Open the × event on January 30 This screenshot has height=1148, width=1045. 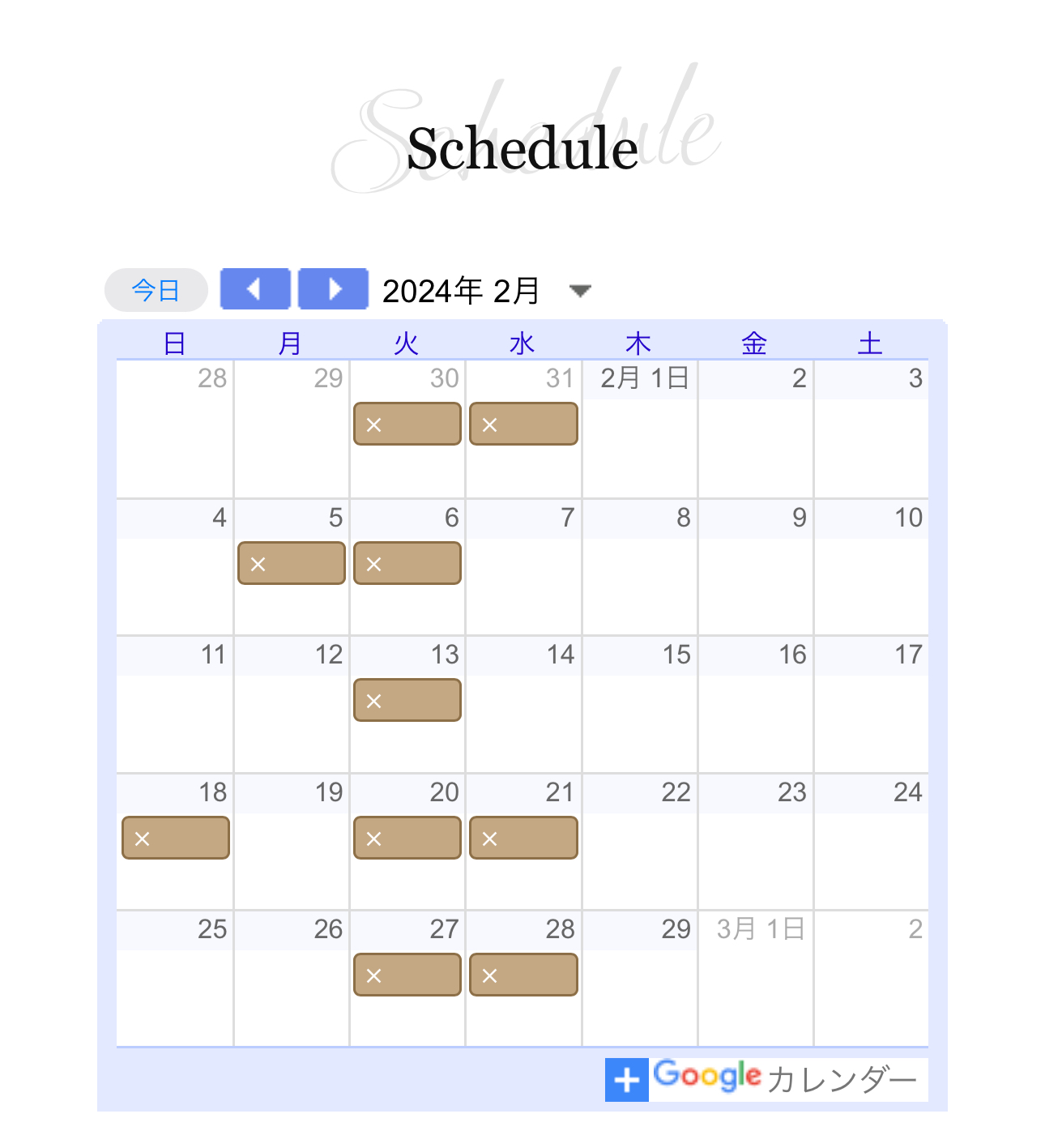coord(407,424)
